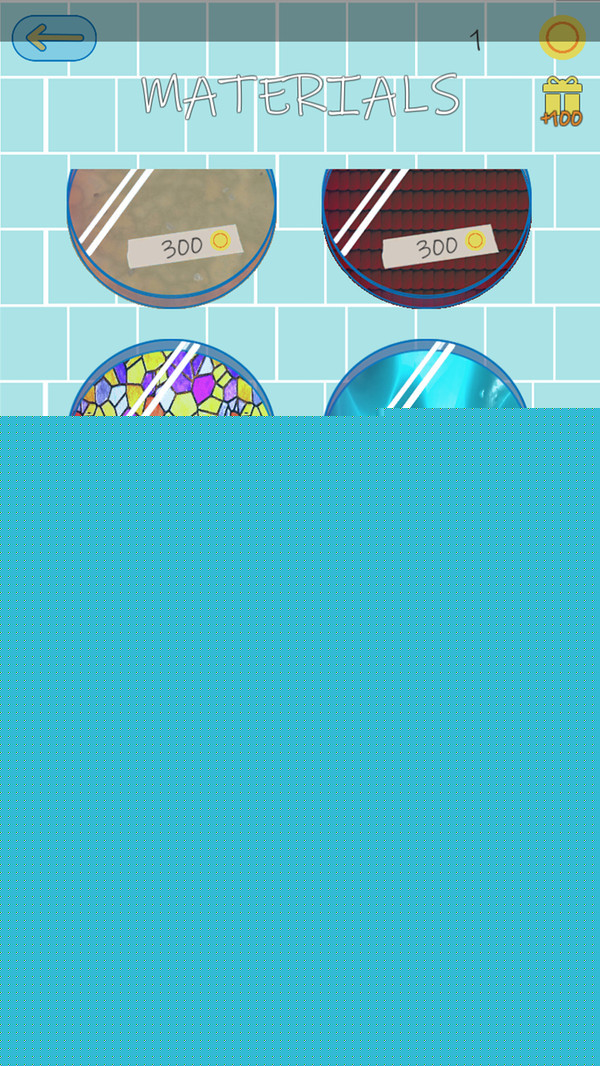Screen dimensions: 600x1066
Task: Claim the +100 gift box reward
Action: [562, 102]
